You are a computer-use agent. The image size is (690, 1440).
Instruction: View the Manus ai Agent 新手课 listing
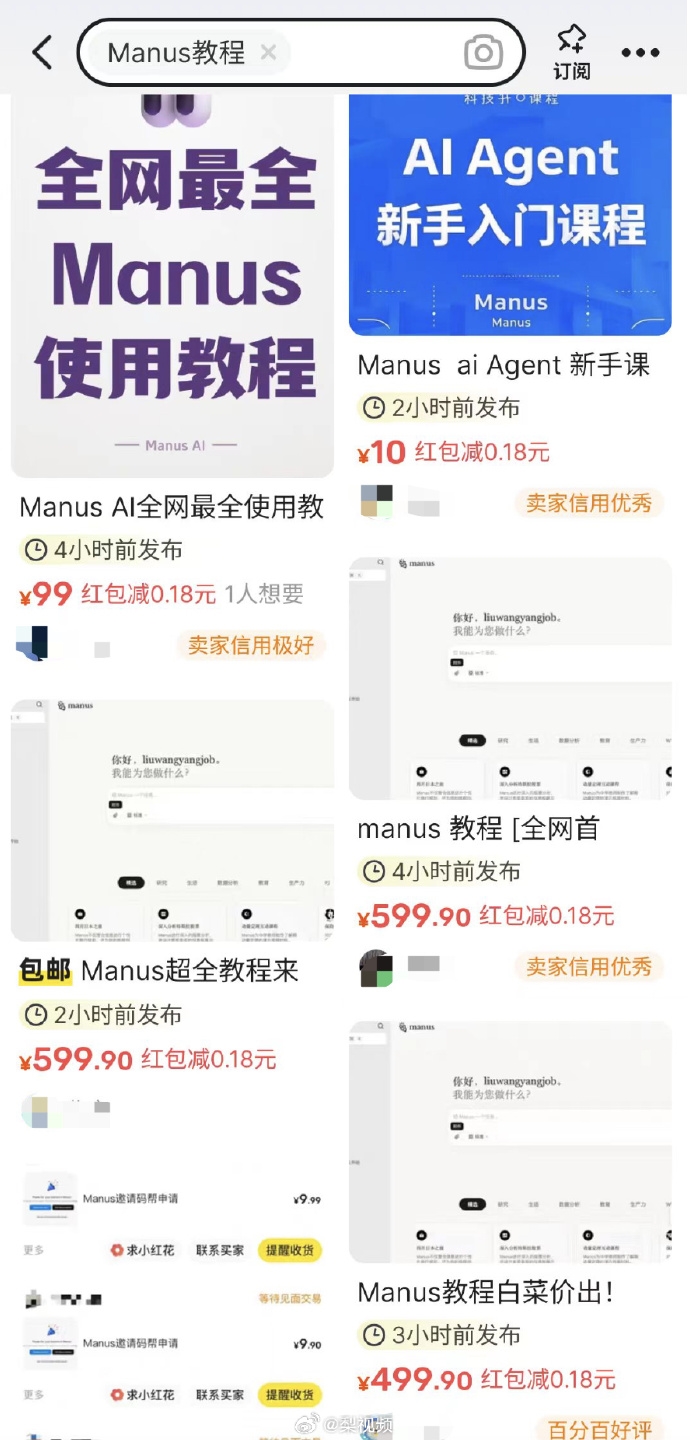click(x=504, y=365)
